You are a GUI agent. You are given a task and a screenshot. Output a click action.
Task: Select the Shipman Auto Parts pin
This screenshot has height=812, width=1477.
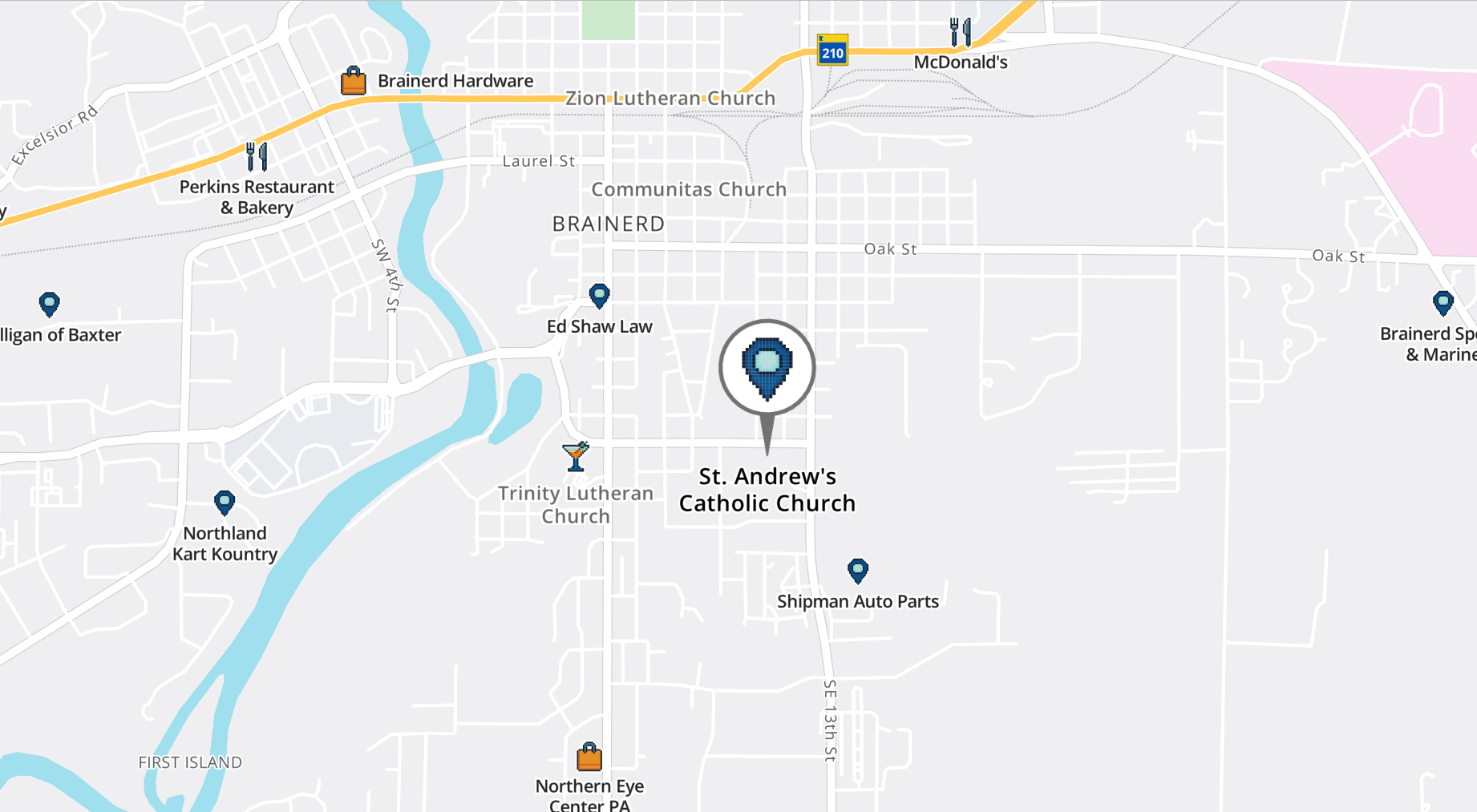pos(857,571)
